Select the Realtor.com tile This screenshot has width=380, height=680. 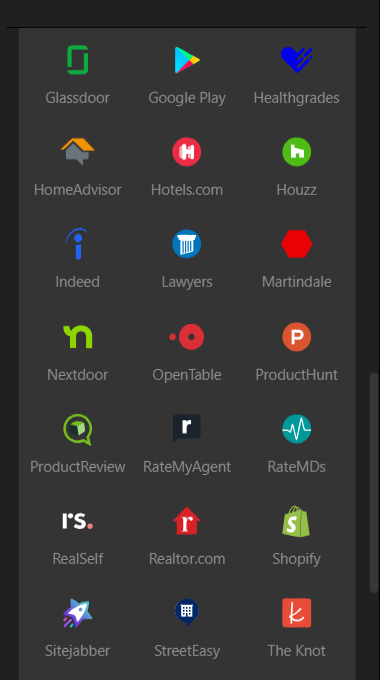point(187,536)
